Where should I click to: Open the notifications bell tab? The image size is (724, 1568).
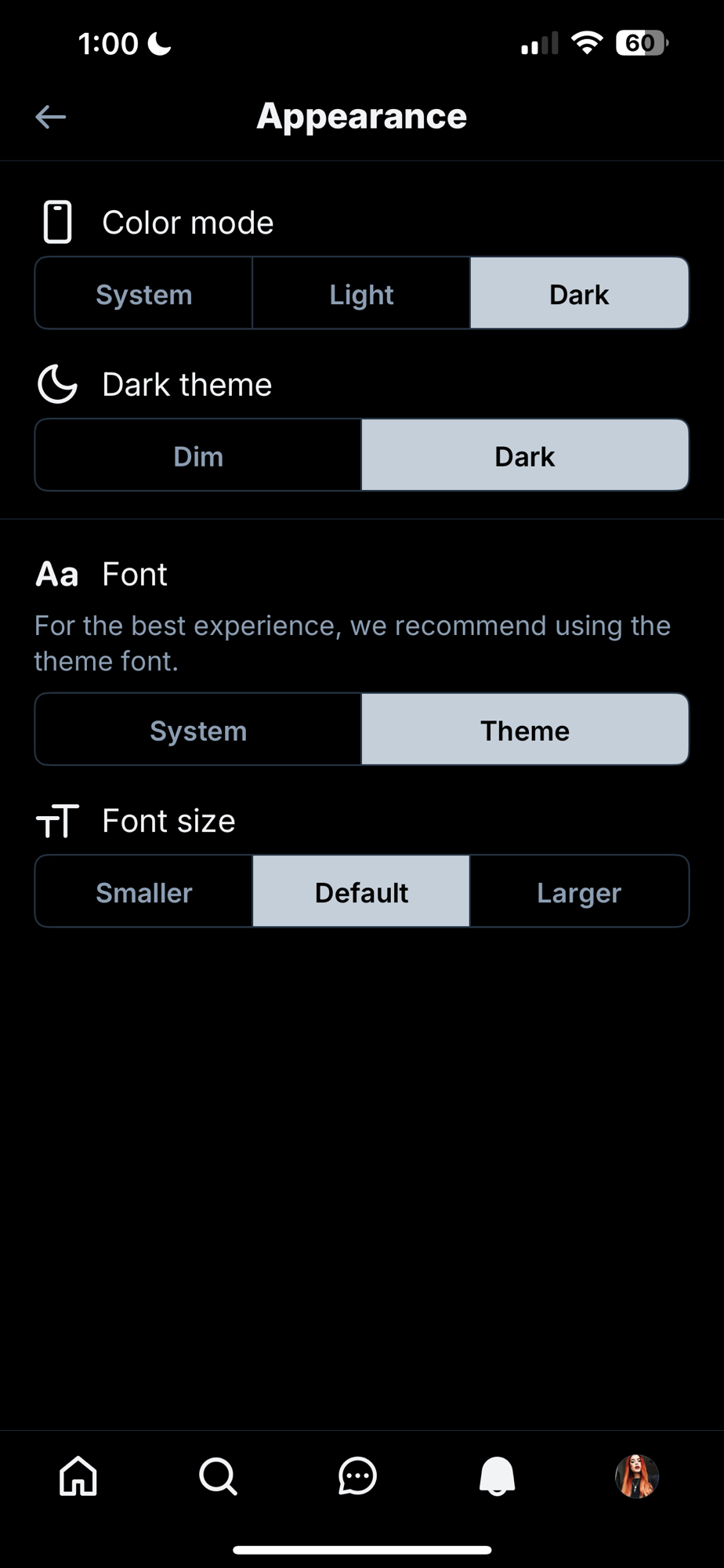[x=497, y=1476]
